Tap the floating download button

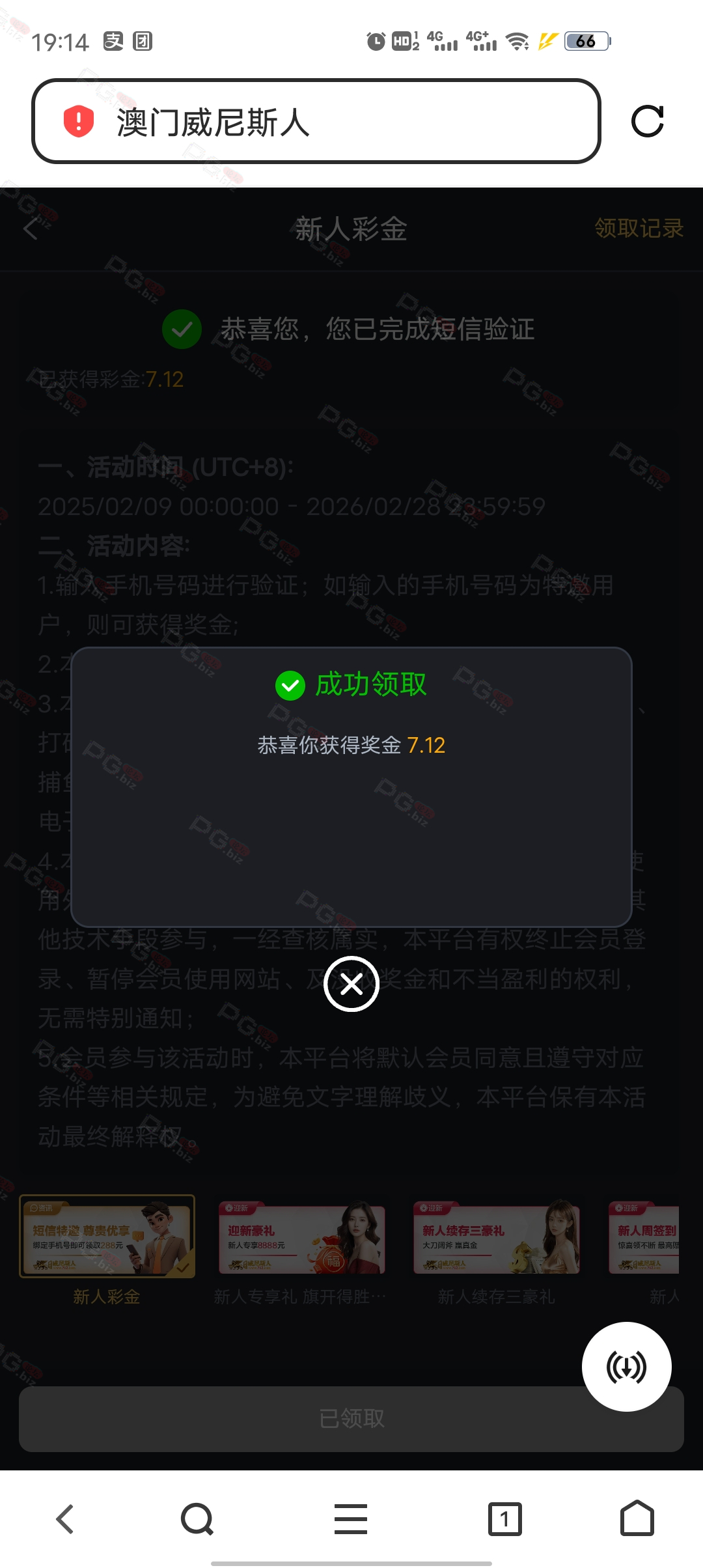point(626,1366)
